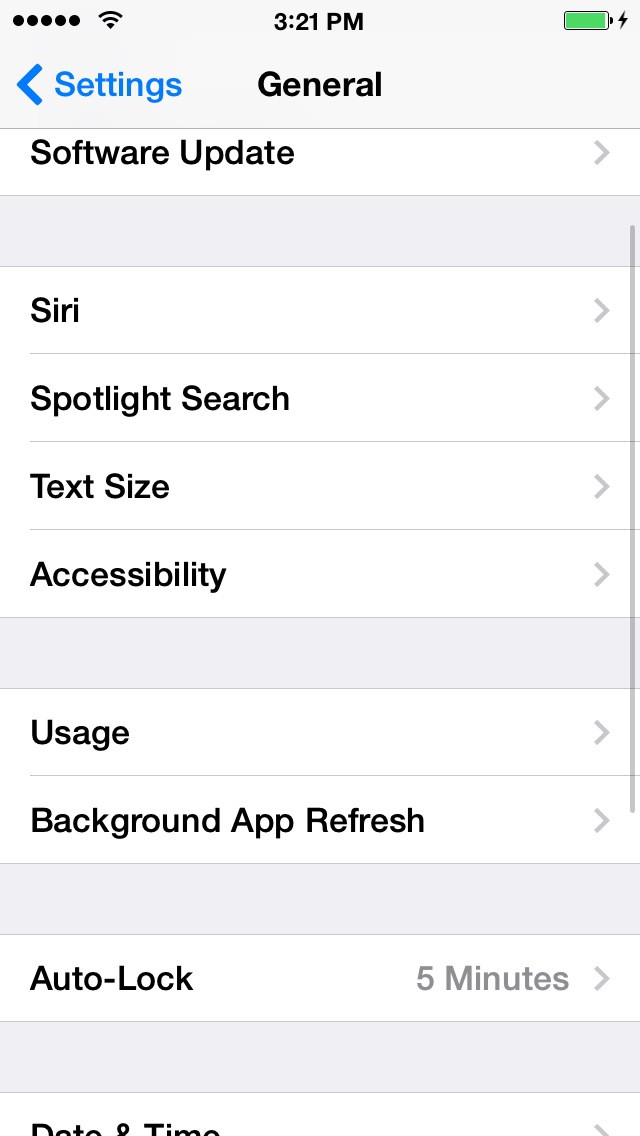Open Accessibility options
The width and height of the screenshot is (640, 1136).
(x=320, y=574)
